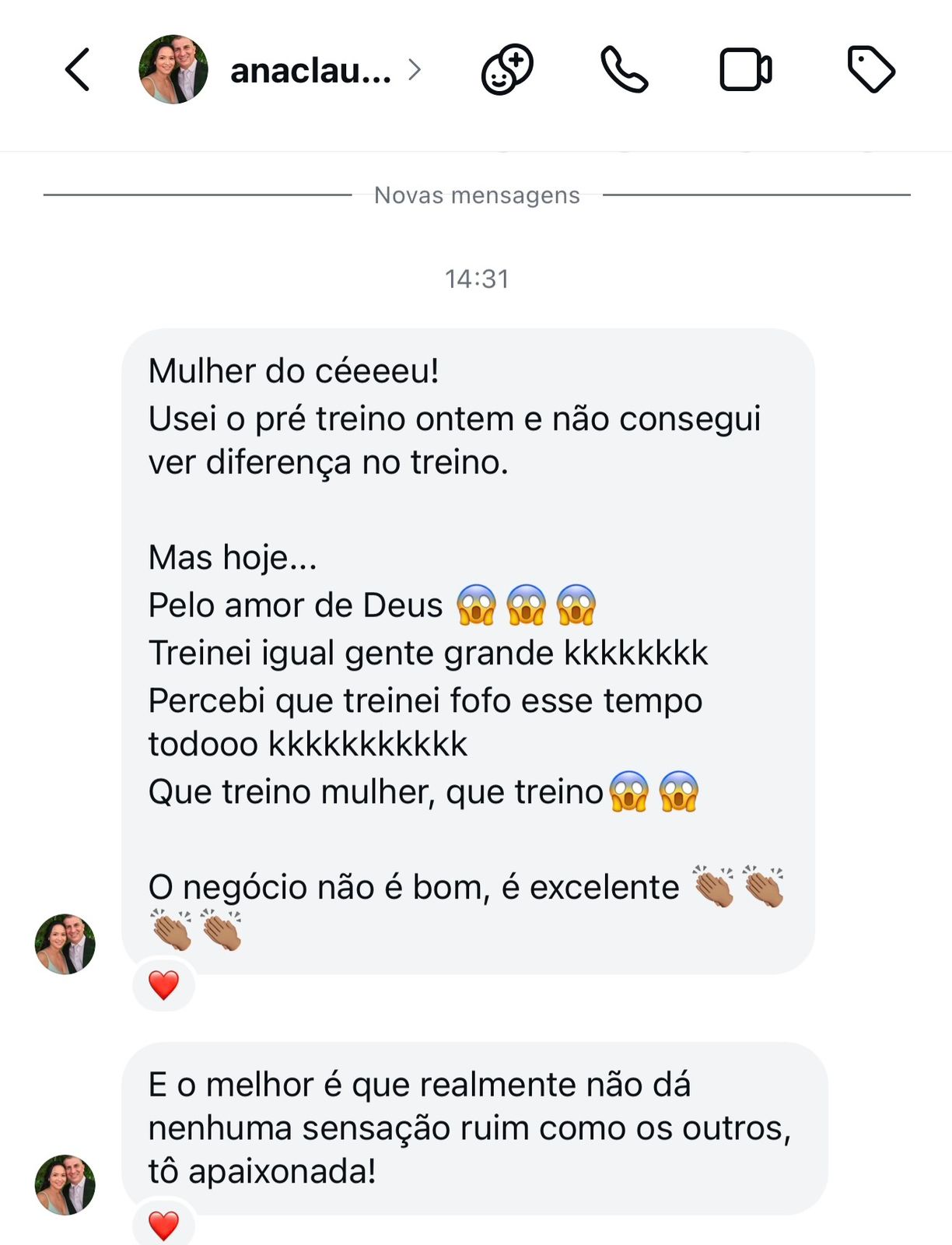Open the add sticker/avatar icon

coord(507,70)
